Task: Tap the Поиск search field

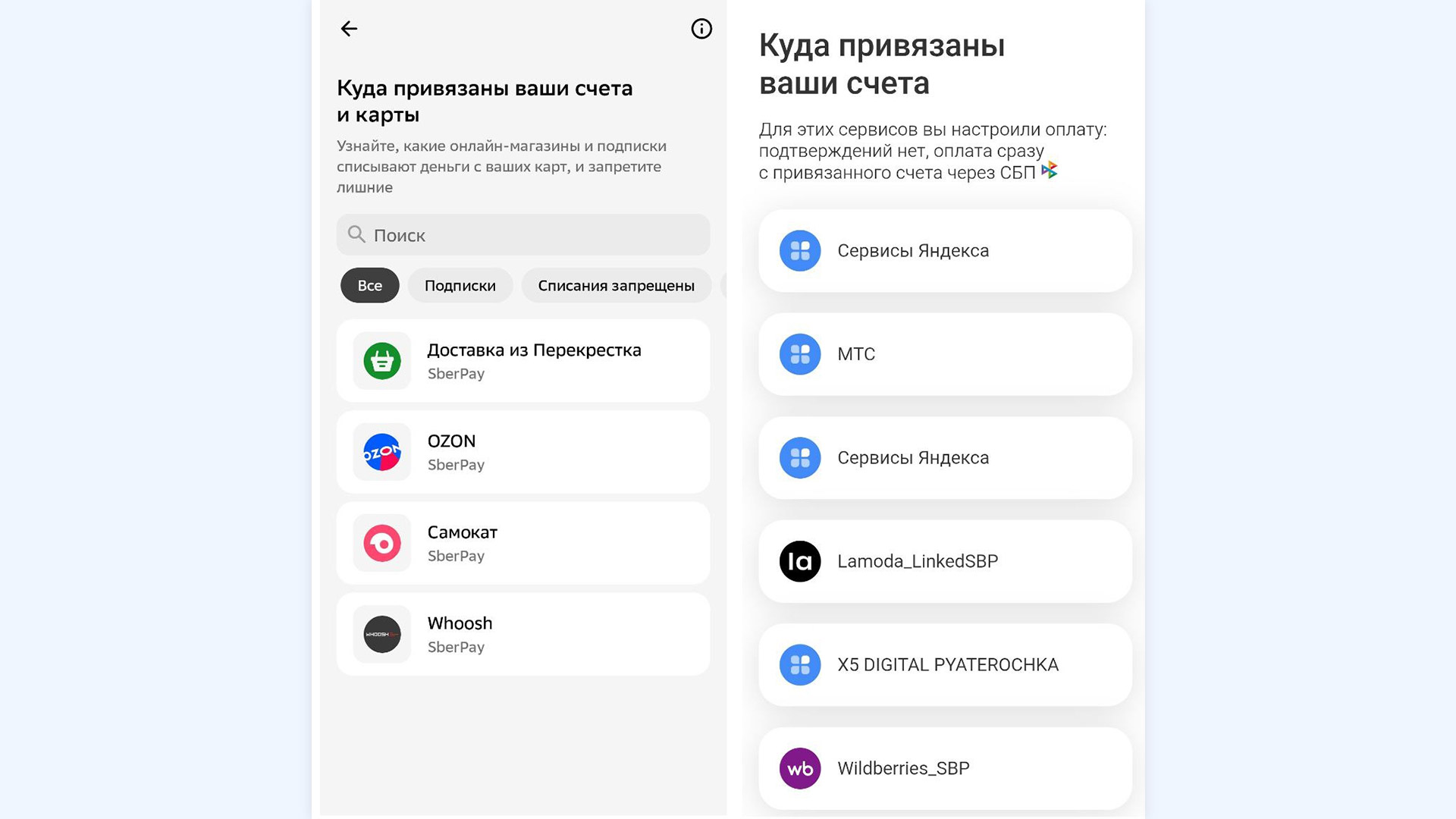Action: [x=523, y=235]
